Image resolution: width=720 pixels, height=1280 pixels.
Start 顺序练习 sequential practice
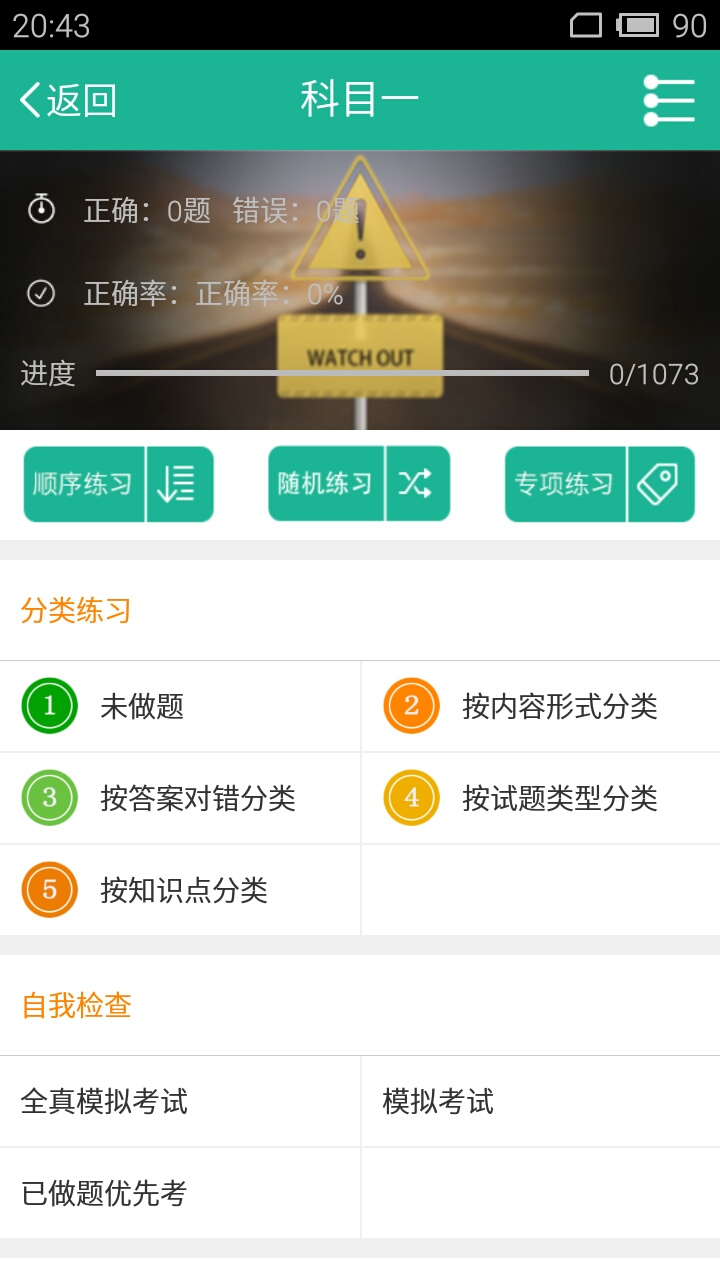(x=119, y=484)
